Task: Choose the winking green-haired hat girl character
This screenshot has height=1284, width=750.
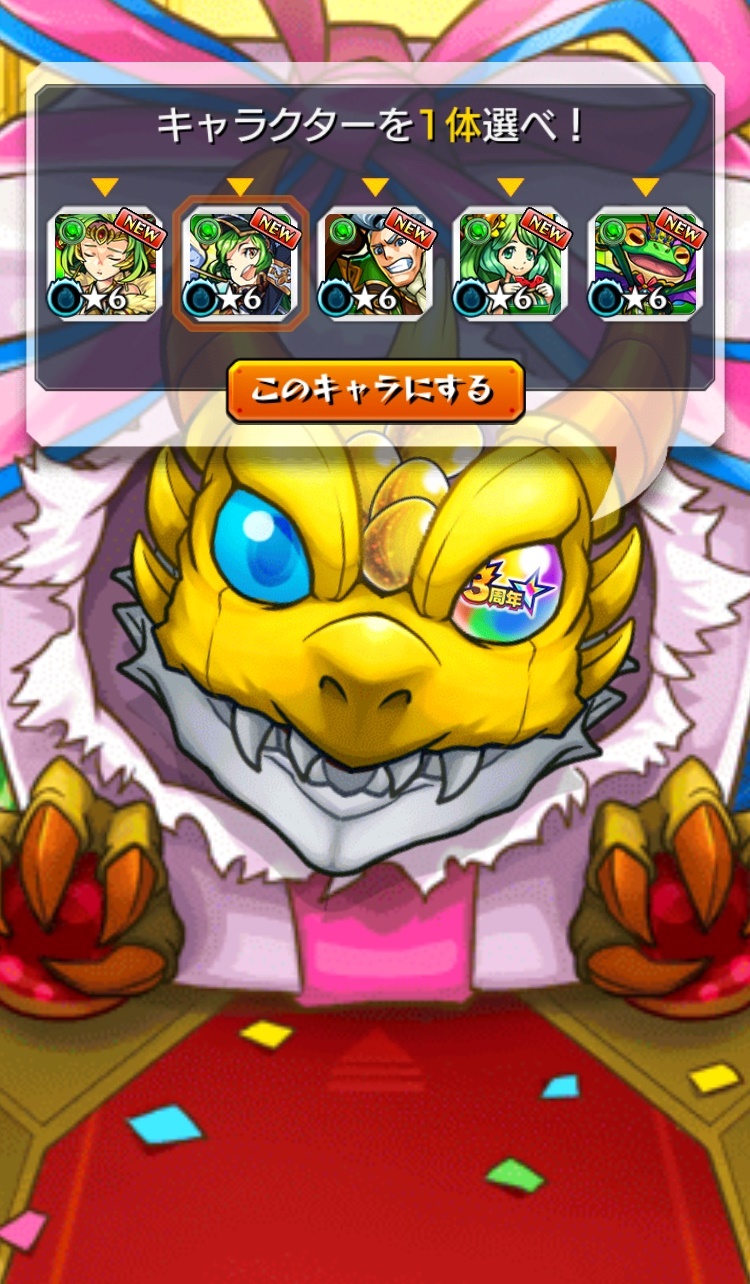Action: point(240,263)
